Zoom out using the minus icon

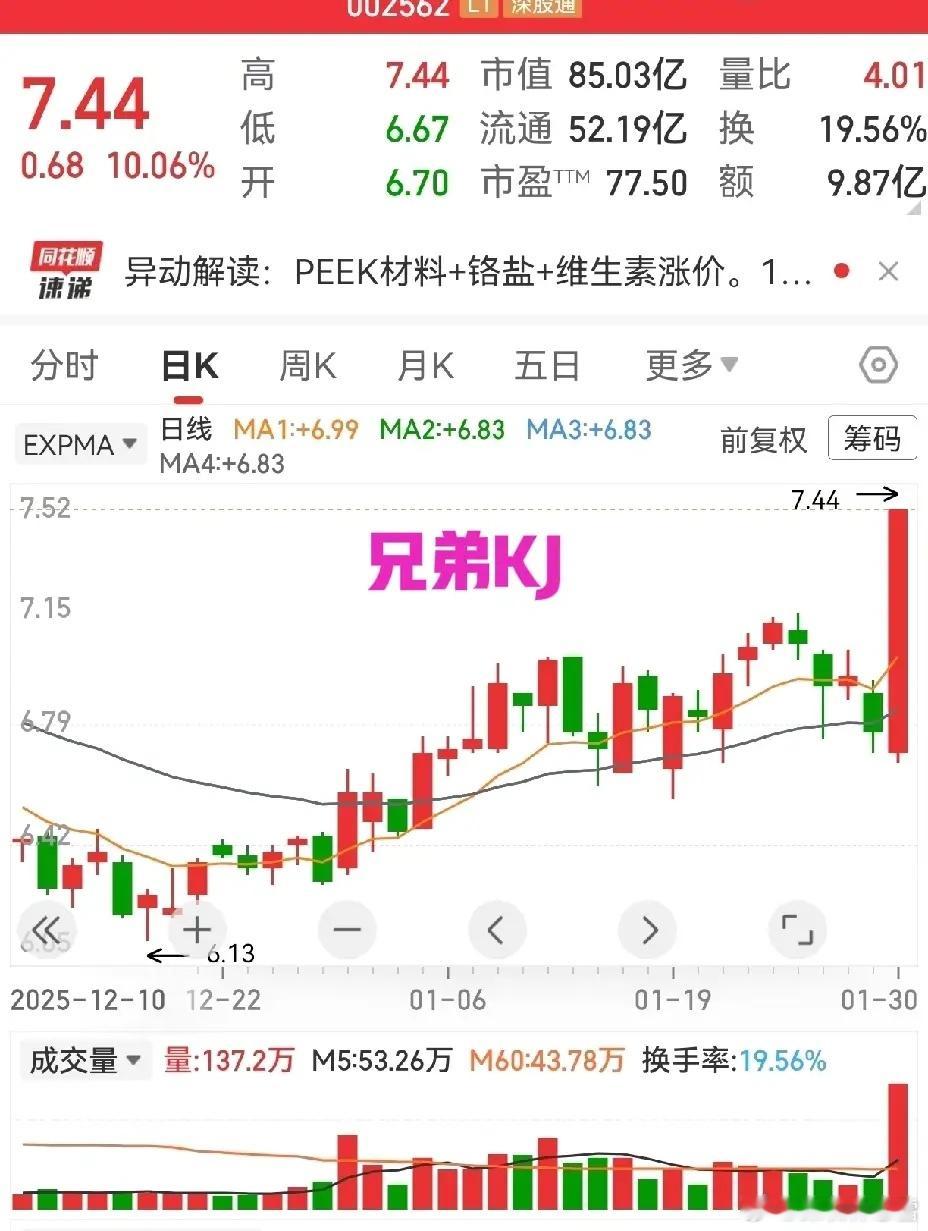click(x=346, y=929)
